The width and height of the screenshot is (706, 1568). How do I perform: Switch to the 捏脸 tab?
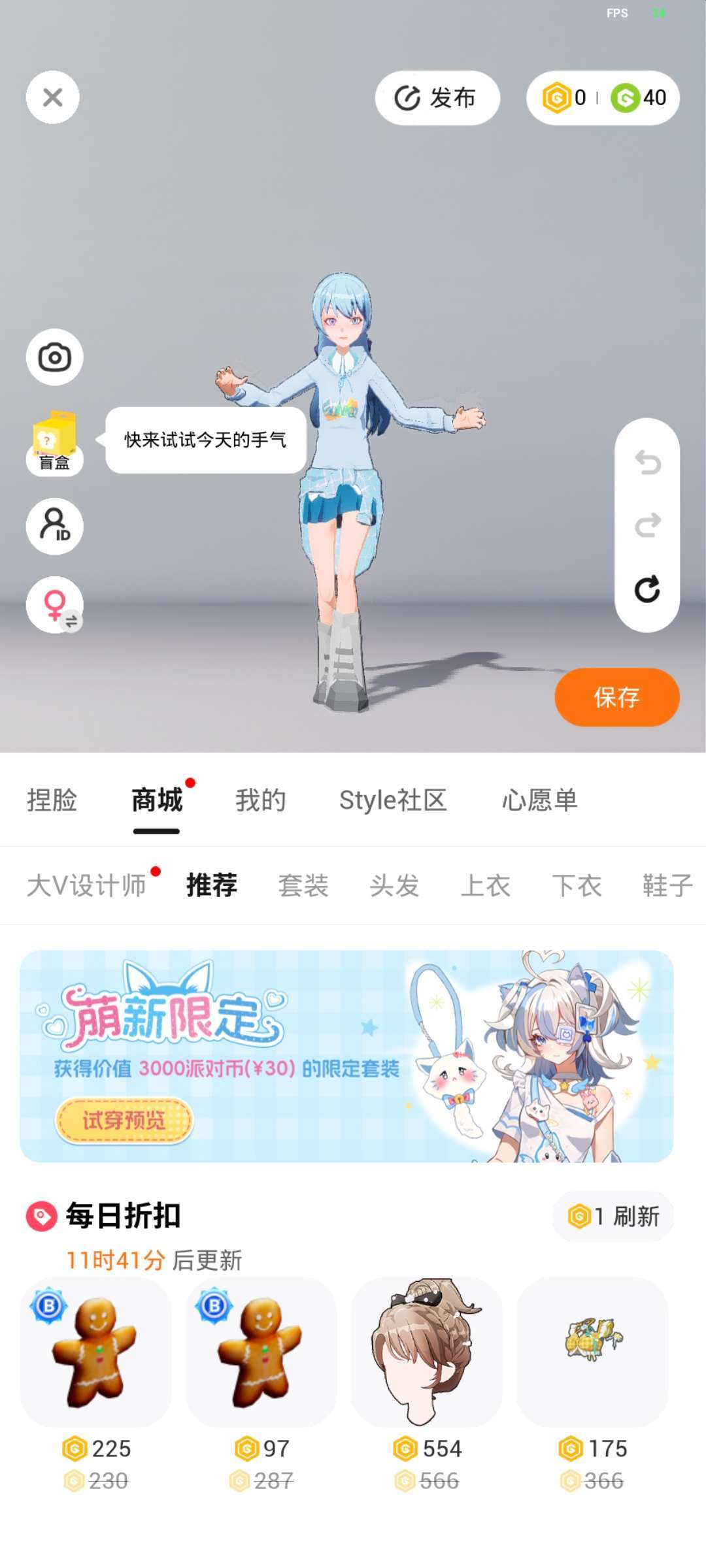(x=52, y=800)
